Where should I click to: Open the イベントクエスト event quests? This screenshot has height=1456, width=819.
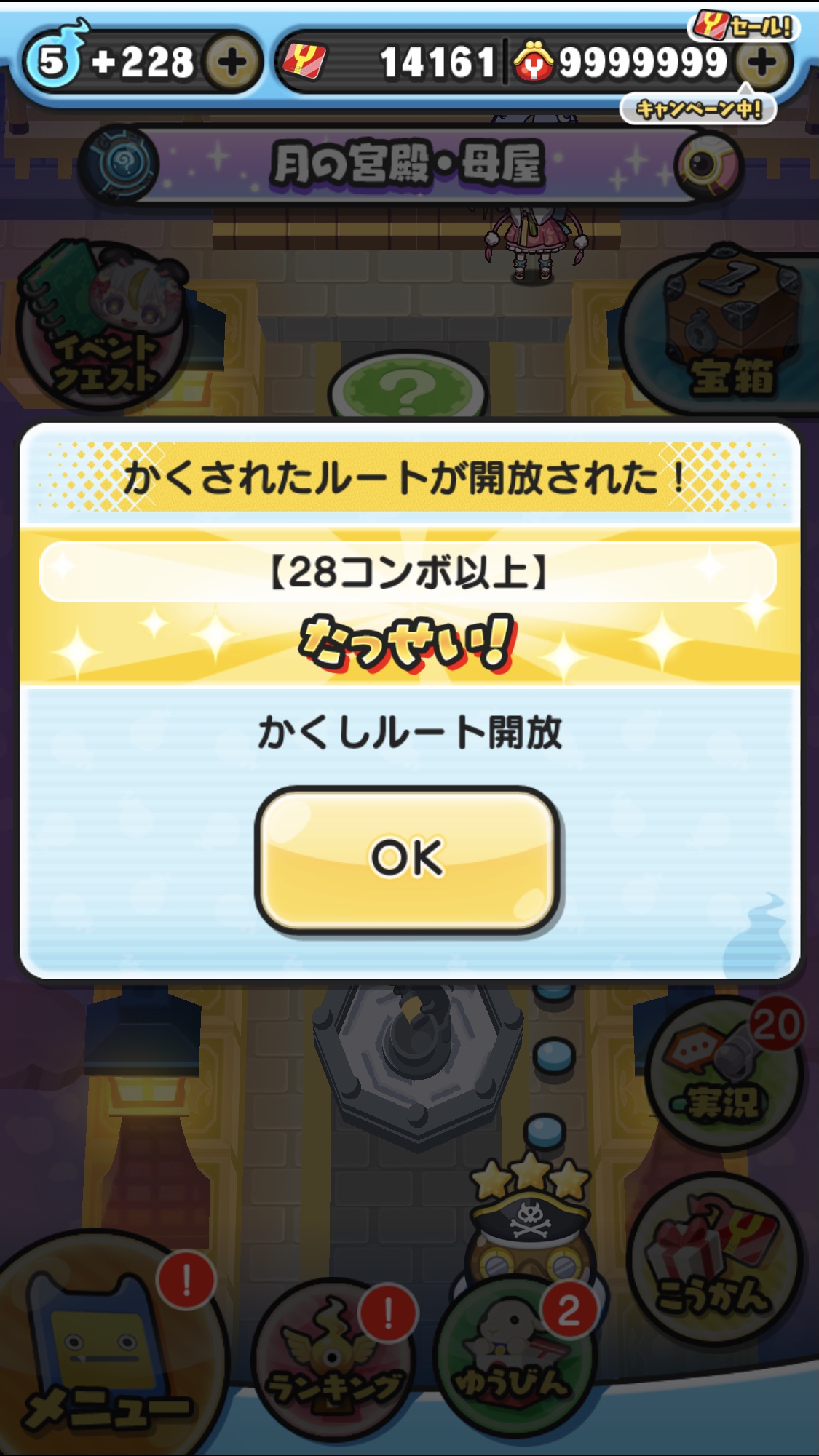[102, 324]
